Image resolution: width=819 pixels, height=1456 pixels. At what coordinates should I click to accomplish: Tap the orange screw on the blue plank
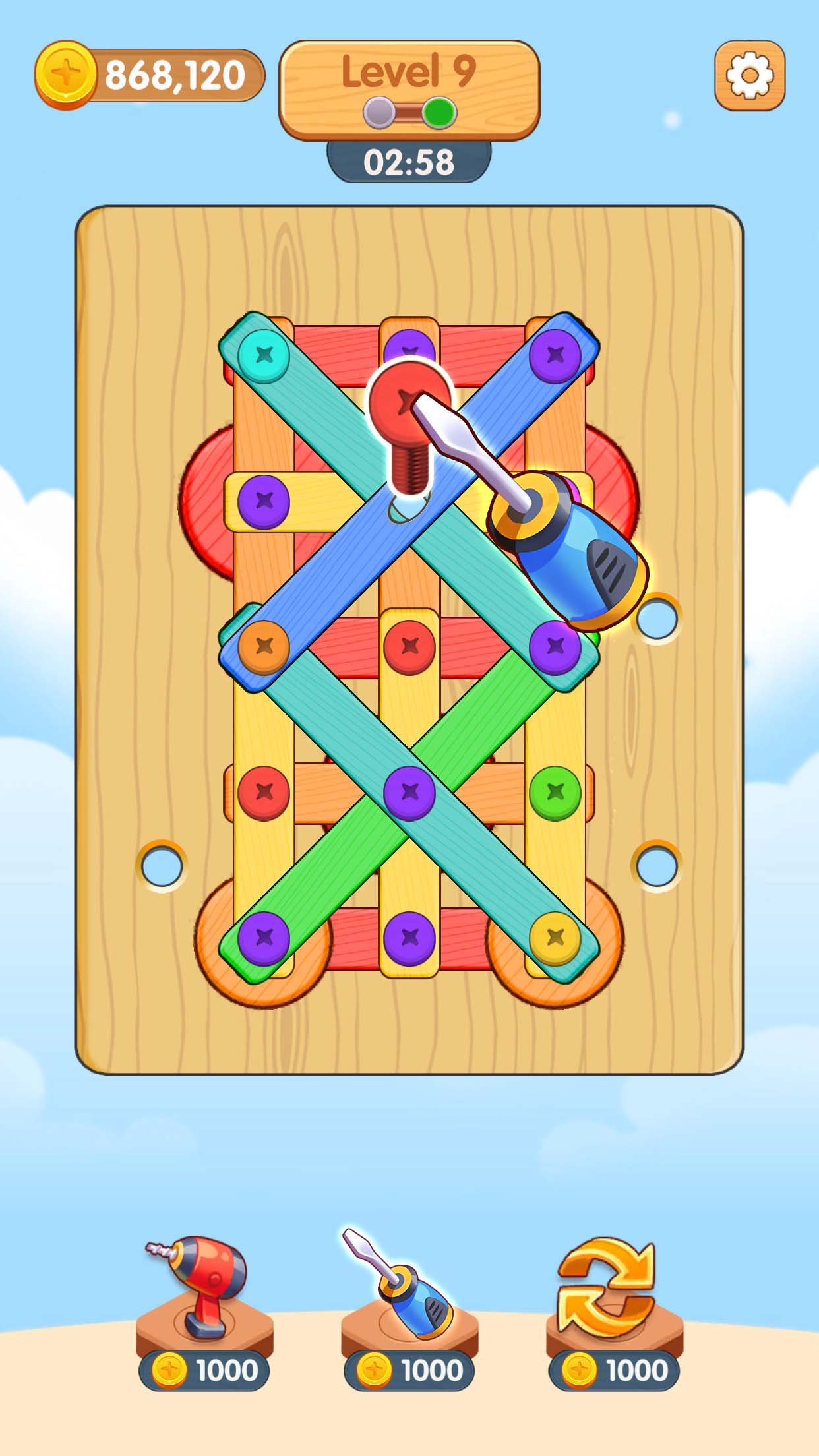tap(264, 646)
